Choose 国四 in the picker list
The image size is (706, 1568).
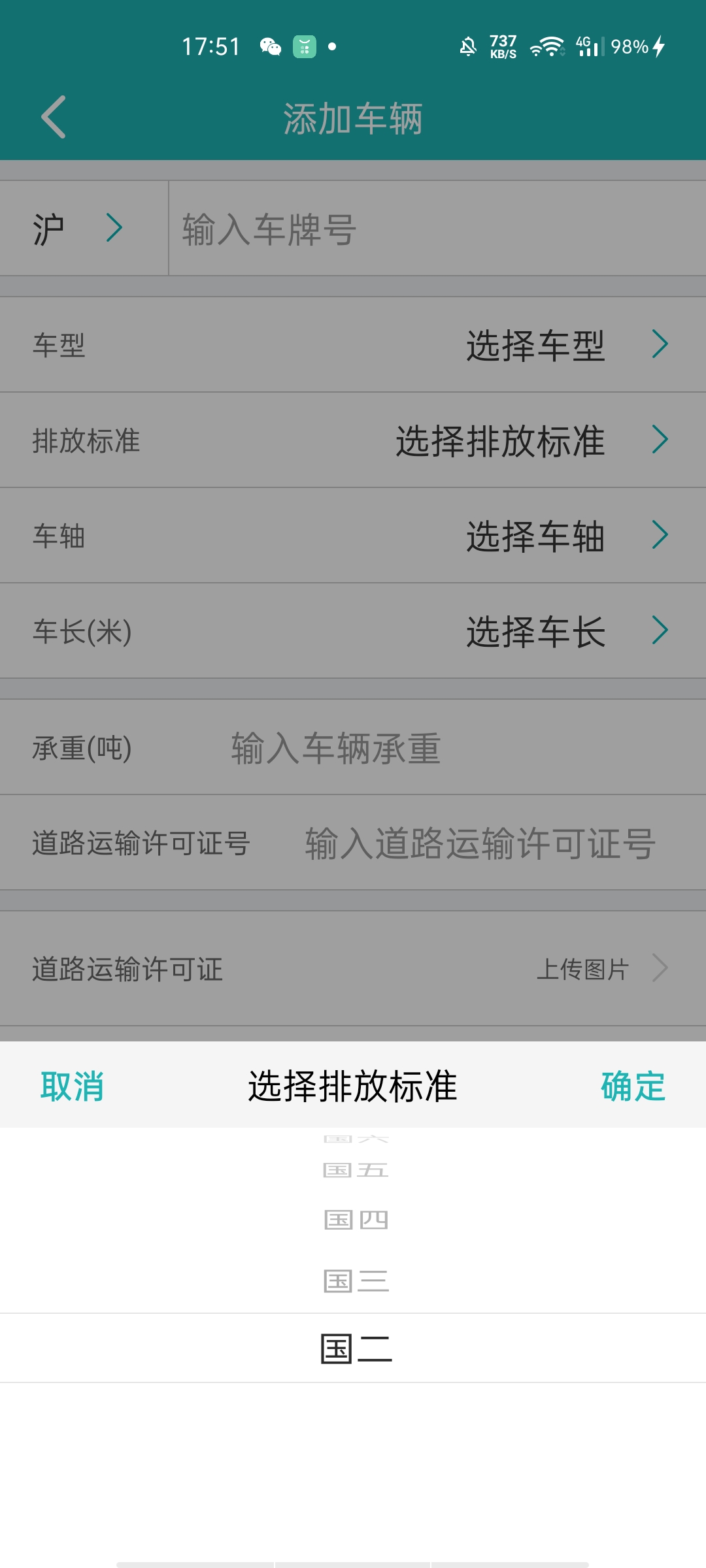pyautogui.click(x=356, y=1220)
